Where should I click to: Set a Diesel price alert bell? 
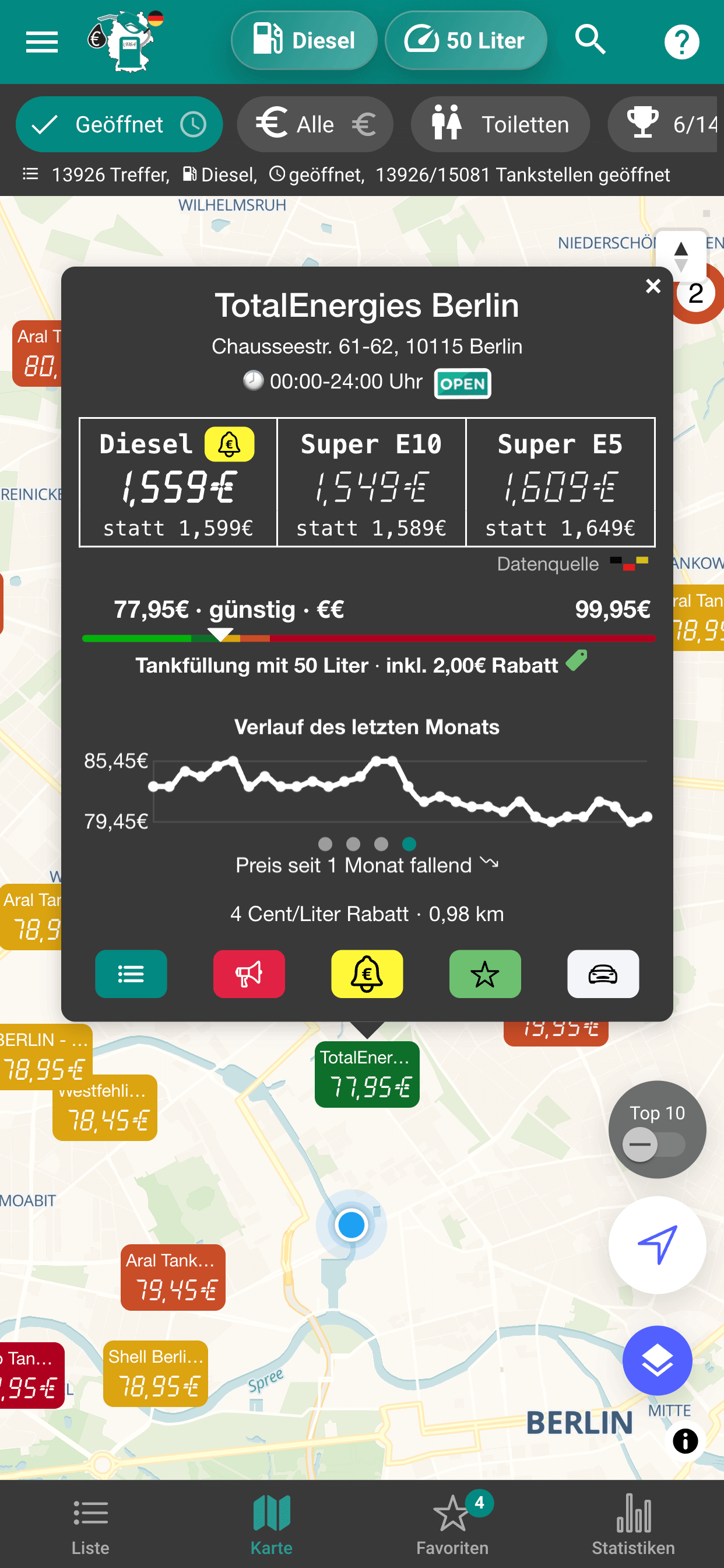coord(229,444)
